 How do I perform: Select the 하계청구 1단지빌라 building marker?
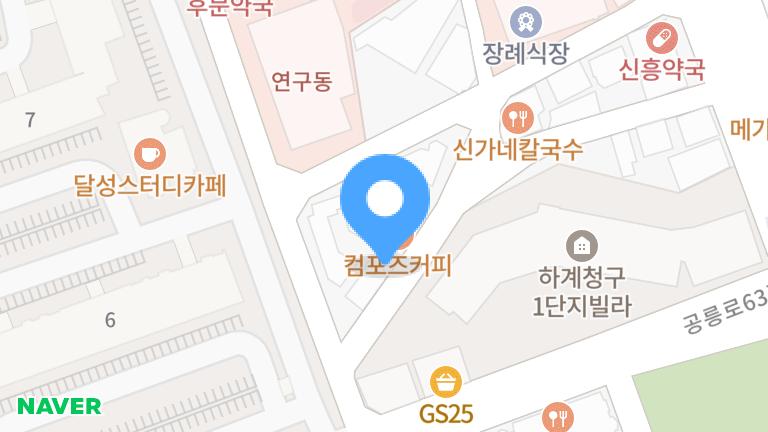582,243
